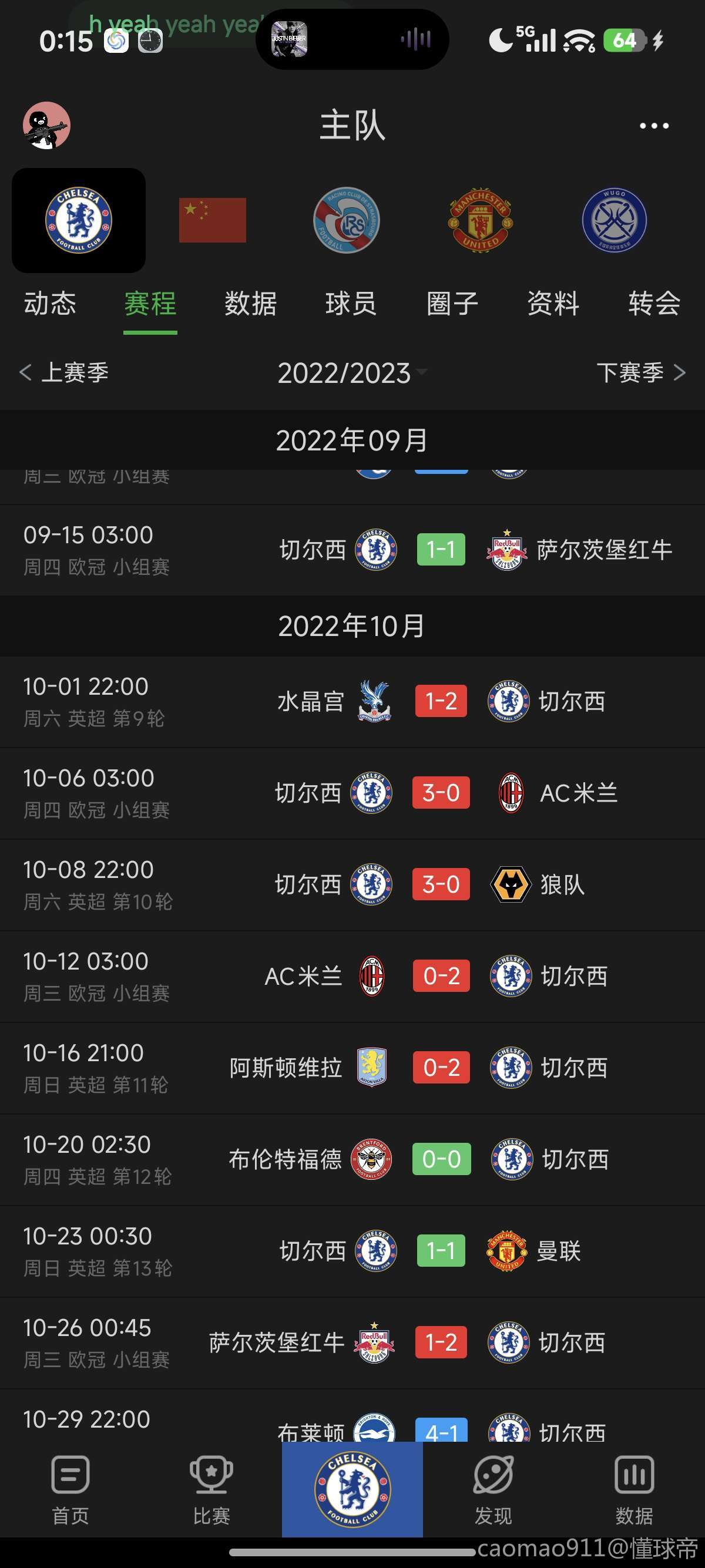This screenshot has height=1568, width=705.
Task: Switch to the 数据 top tab
Action: (251, 304)
